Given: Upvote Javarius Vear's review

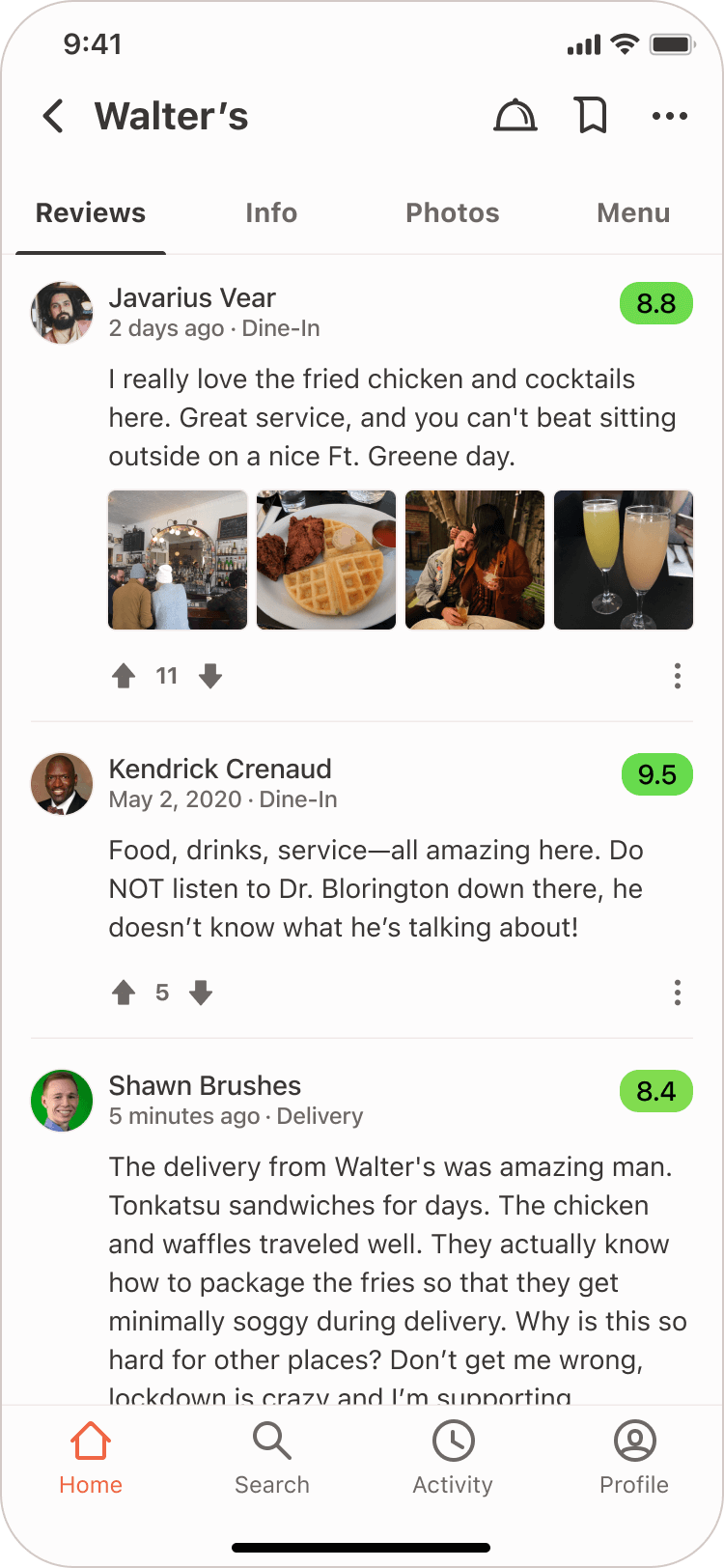Looking at the screenshot, I should tap(124, 676).
